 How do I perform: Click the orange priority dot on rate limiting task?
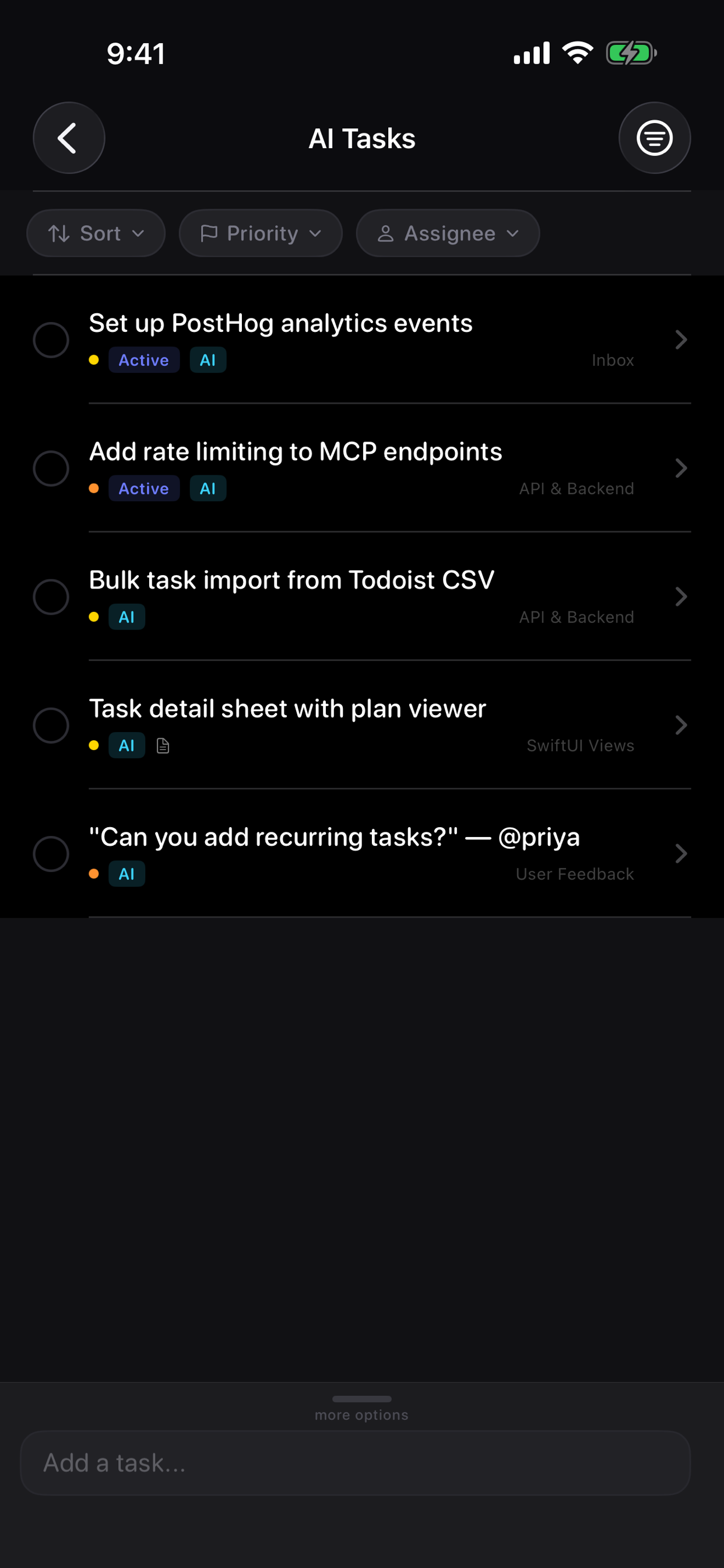pyautogui.click(x=94, y=488)
